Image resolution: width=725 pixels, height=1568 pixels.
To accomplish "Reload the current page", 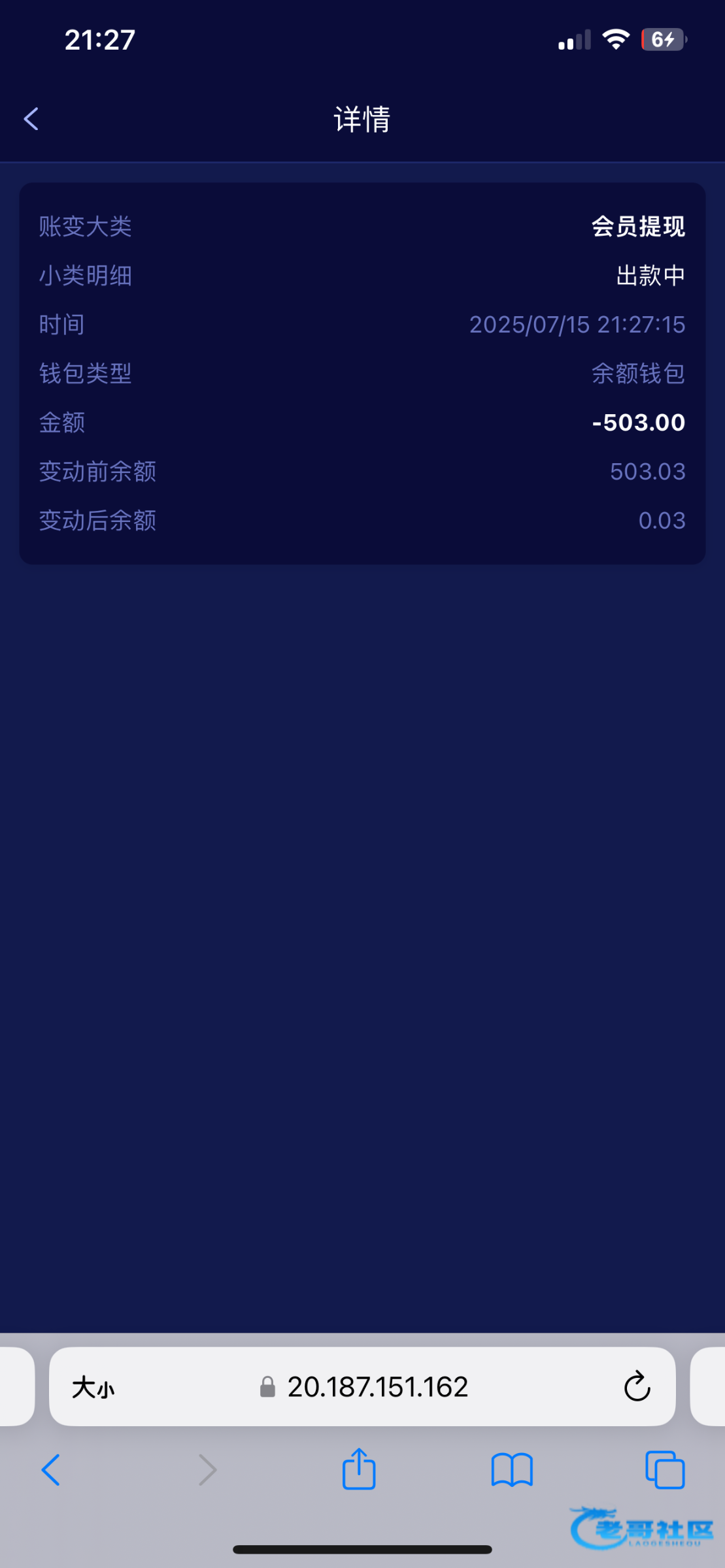I will (x=637, y=1386).
